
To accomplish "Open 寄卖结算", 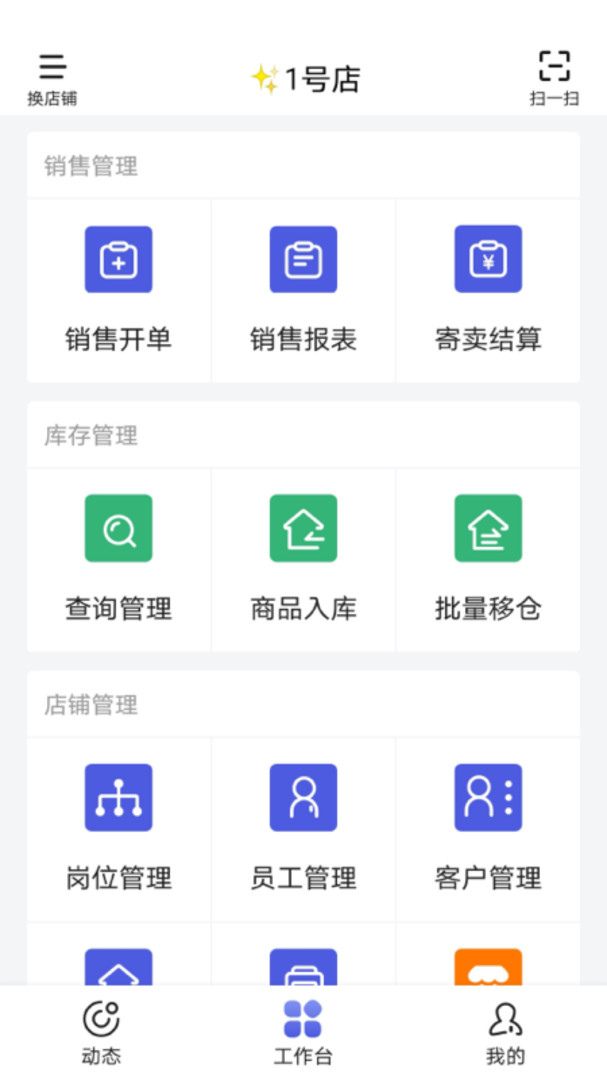I will (488, 290).
